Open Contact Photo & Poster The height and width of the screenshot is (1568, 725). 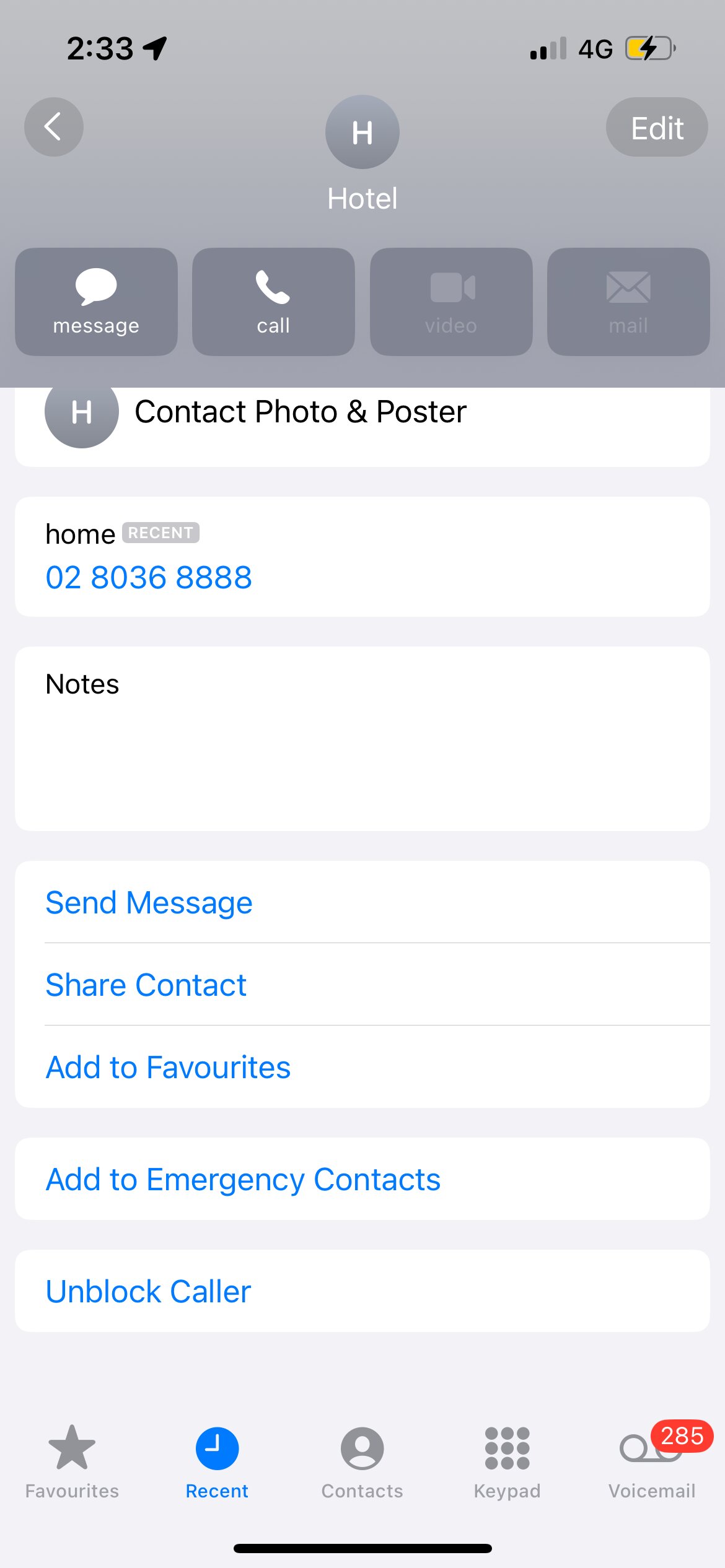coord(300,412)
